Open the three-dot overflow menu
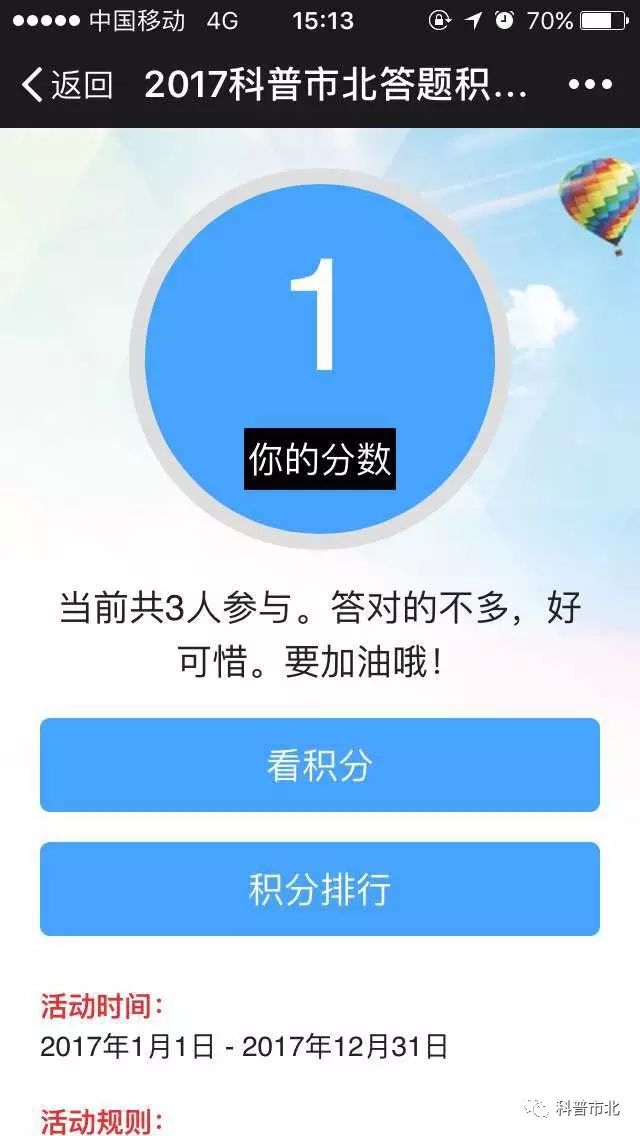 pos(589,85)
